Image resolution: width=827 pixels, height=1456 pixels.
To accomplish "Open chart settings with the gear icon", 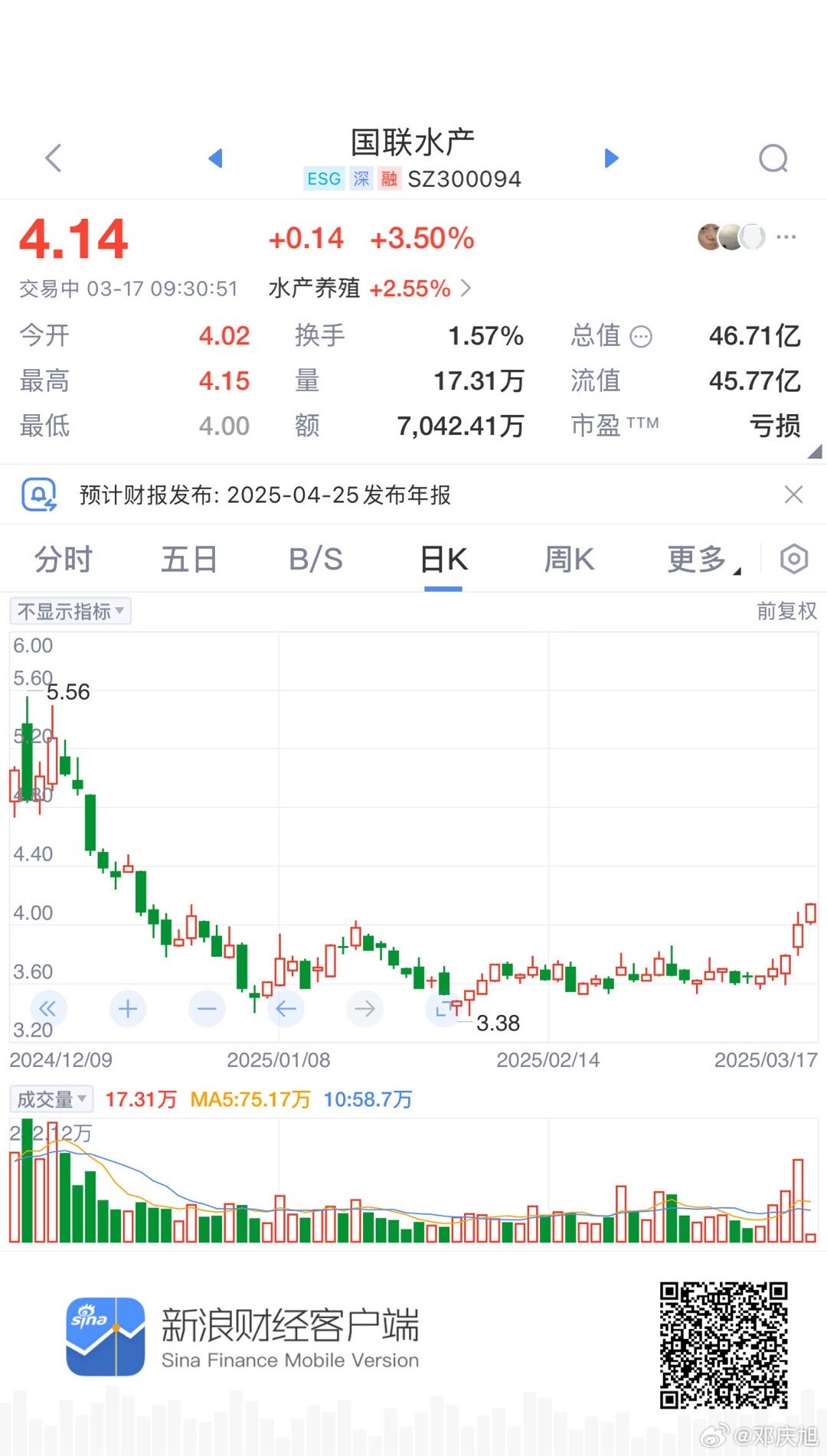I will [794, 559].
